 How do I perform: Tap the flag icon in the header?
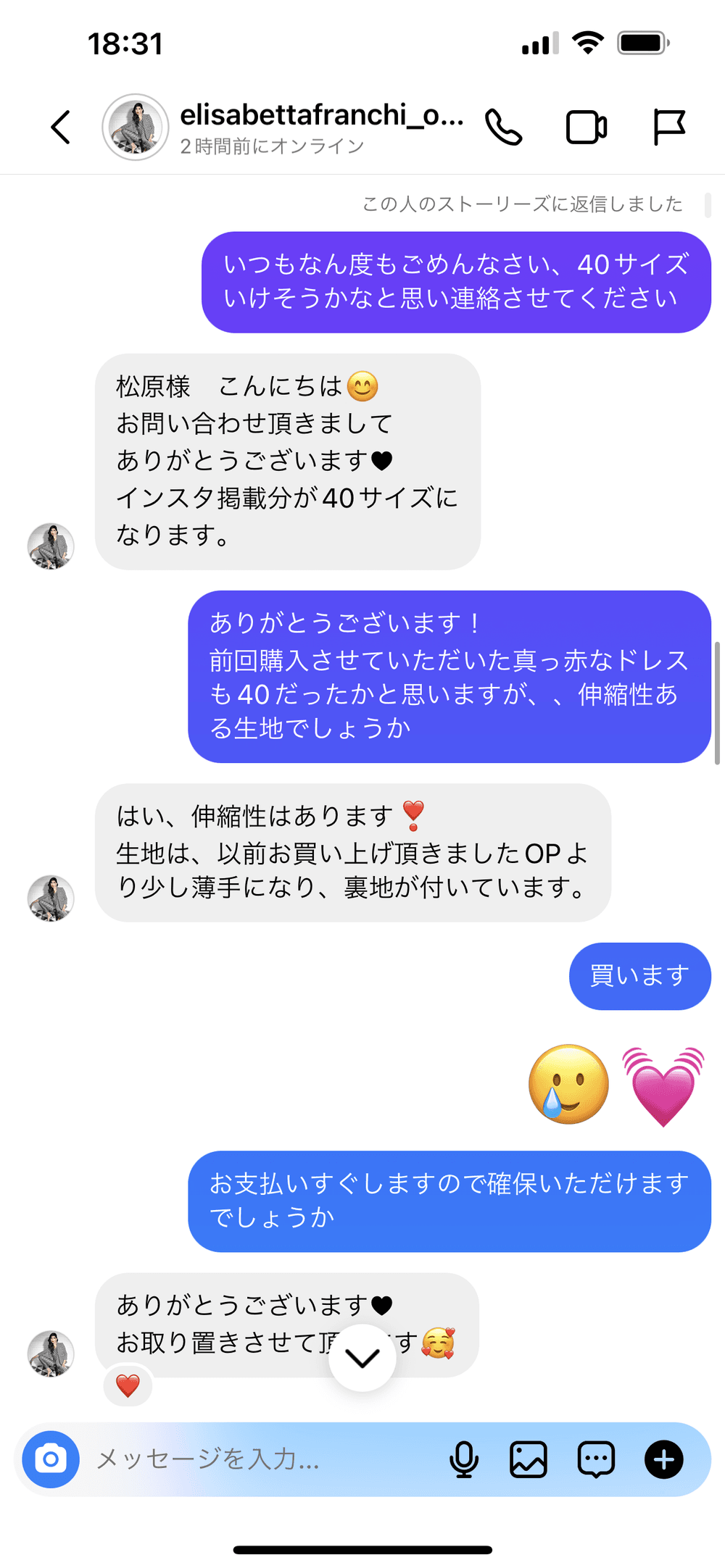[668, 128]
